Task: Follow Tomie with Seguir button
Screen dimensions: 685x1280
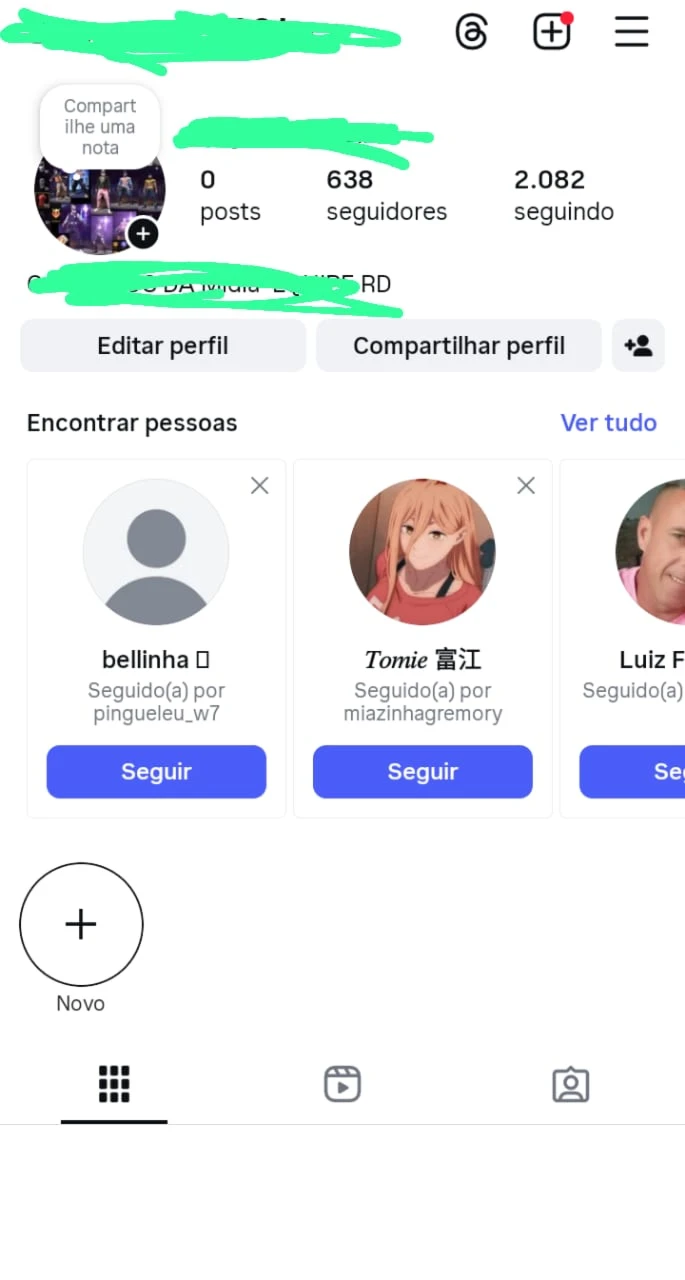Action: click(423, 772)
